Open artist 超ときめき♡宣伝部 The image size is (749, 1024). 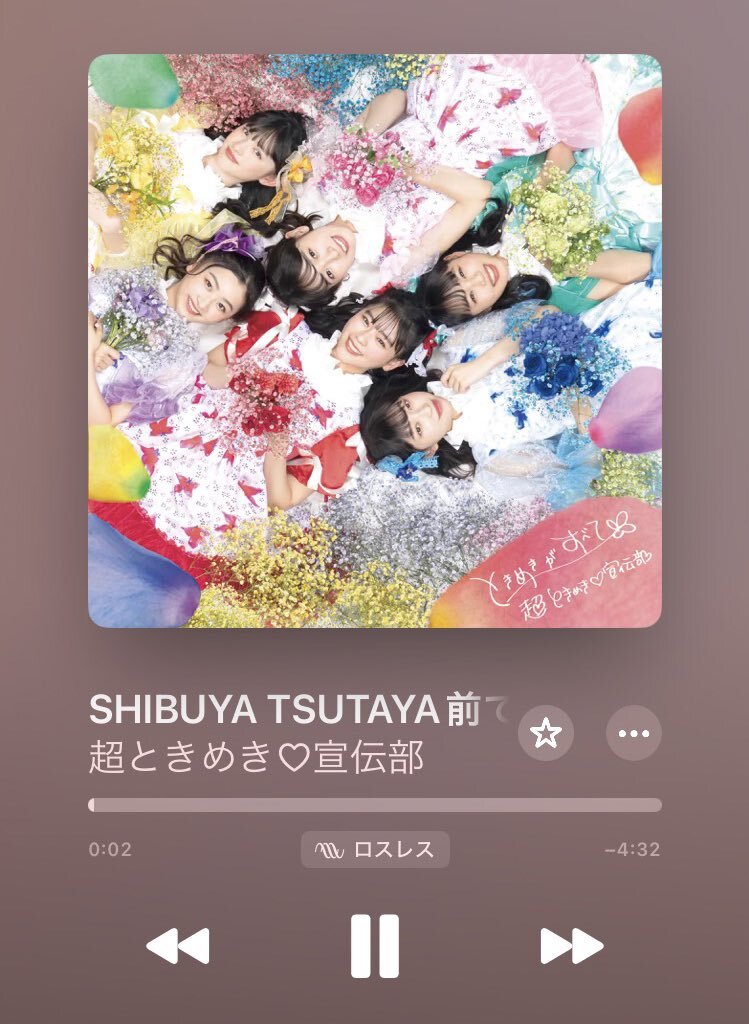pos(256,757)
